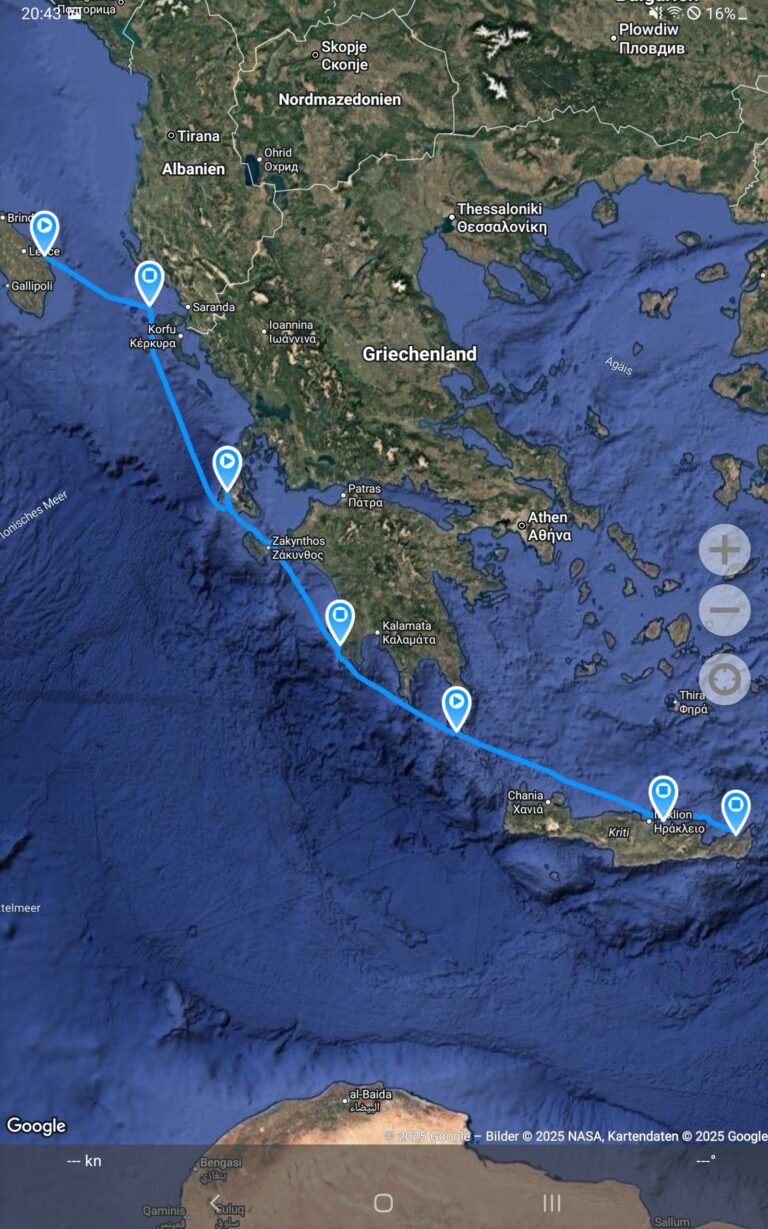Tap the stop marker in eastern Crete
Image resolution: width=768 pixels, height=1229 pixels.
736,807
